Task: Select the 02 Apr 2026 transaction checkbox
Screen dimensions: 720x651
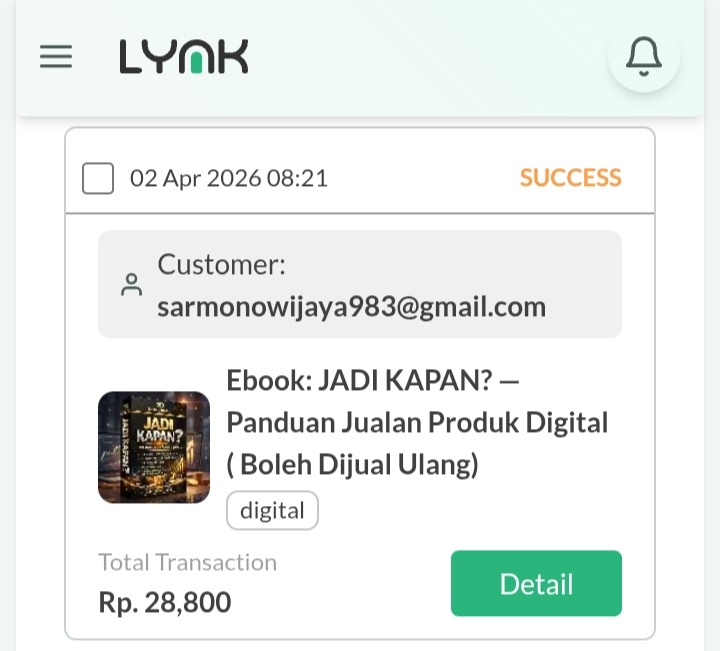Action: coord(98,179)
